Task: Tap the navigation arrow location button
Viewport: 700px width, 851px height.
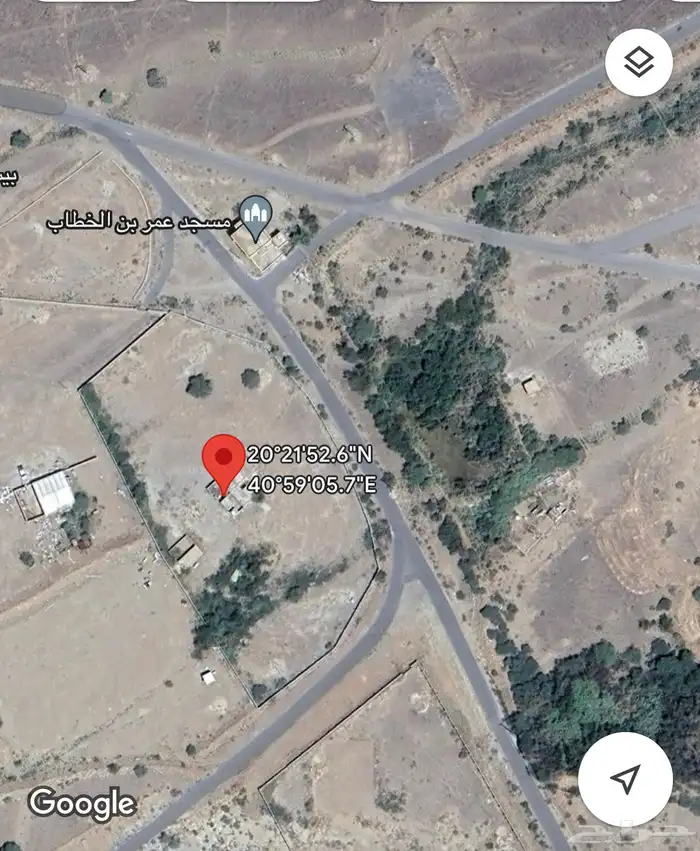Action: pyautogui.click(x=625, y=778)
